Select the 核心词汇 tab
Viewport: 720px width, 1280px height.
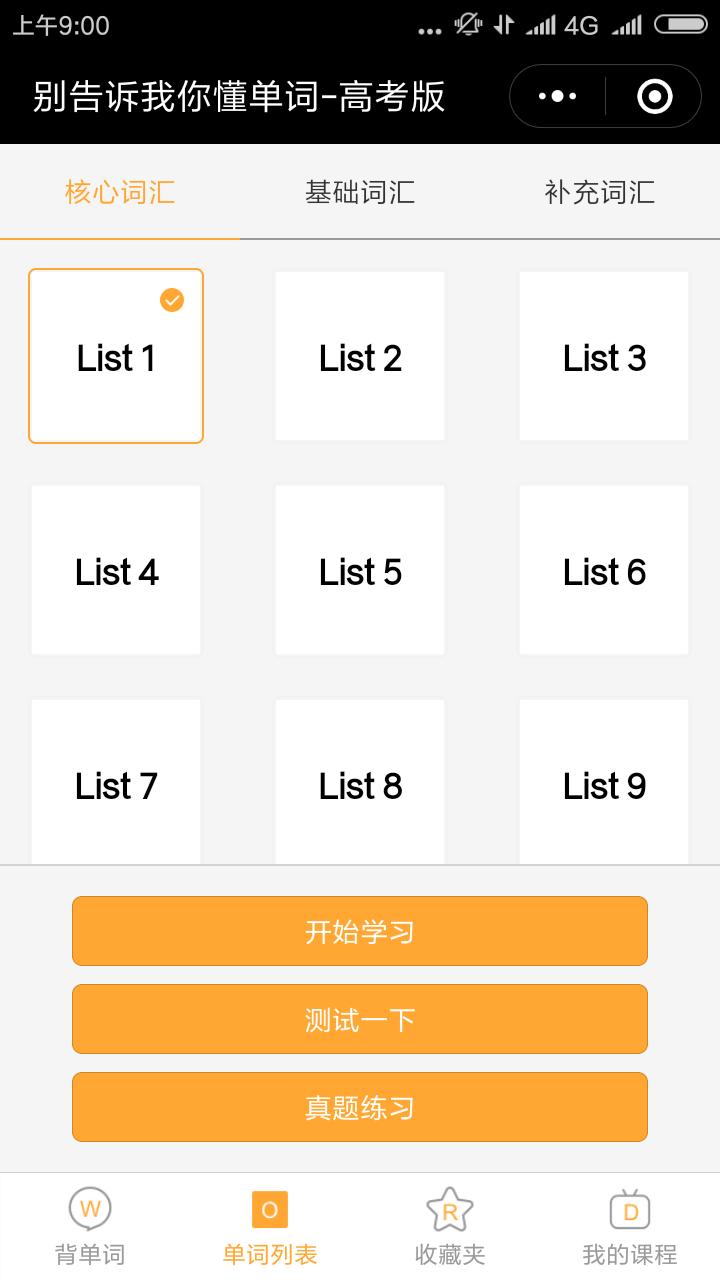(120, 192)
